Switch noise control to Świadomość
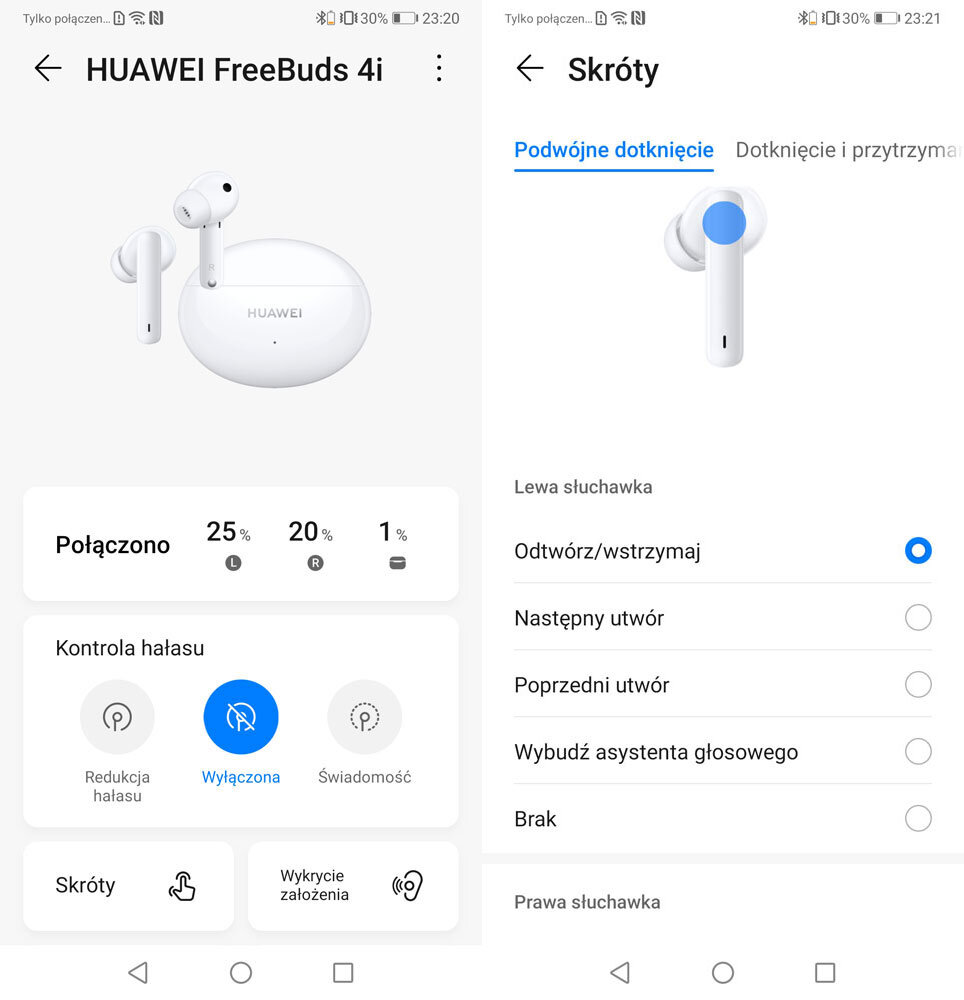The width and height of the screenshot is (964, 1000). [364, 717]
